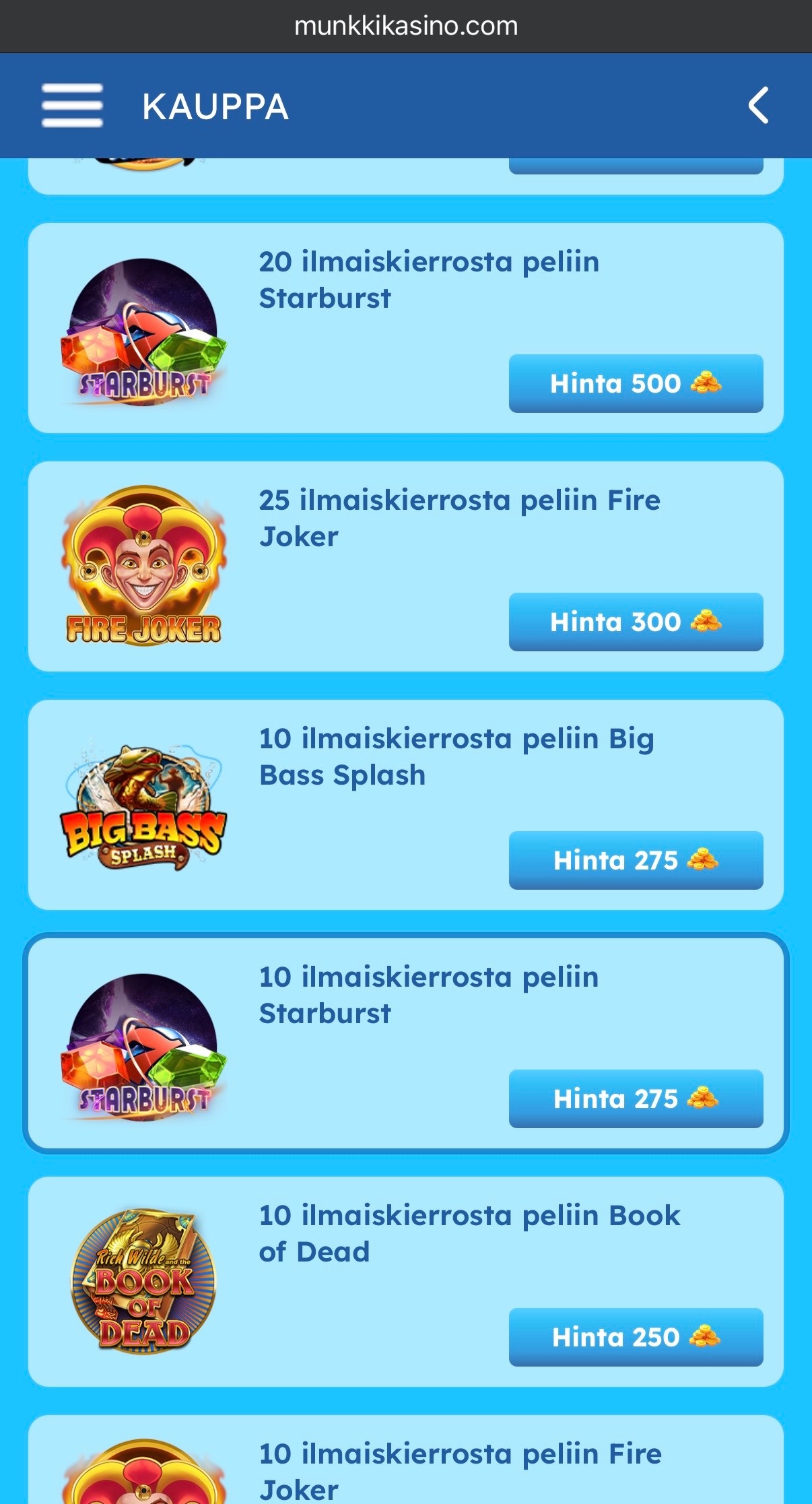
Task: Click the munkkikasino.com address bar
Action: pyautogui.click(x=406, y=26)
